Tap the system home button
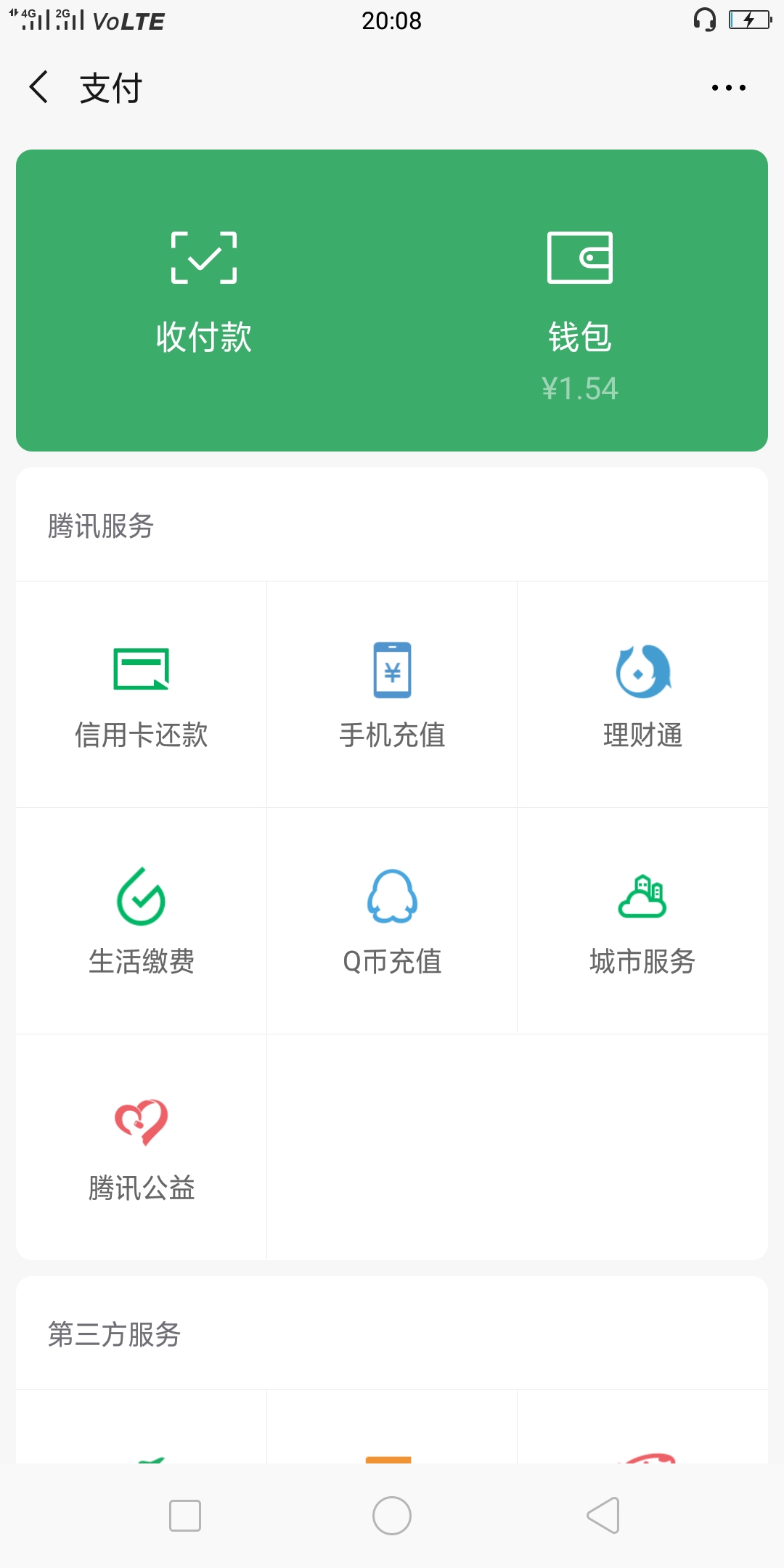 (392, 1516)
